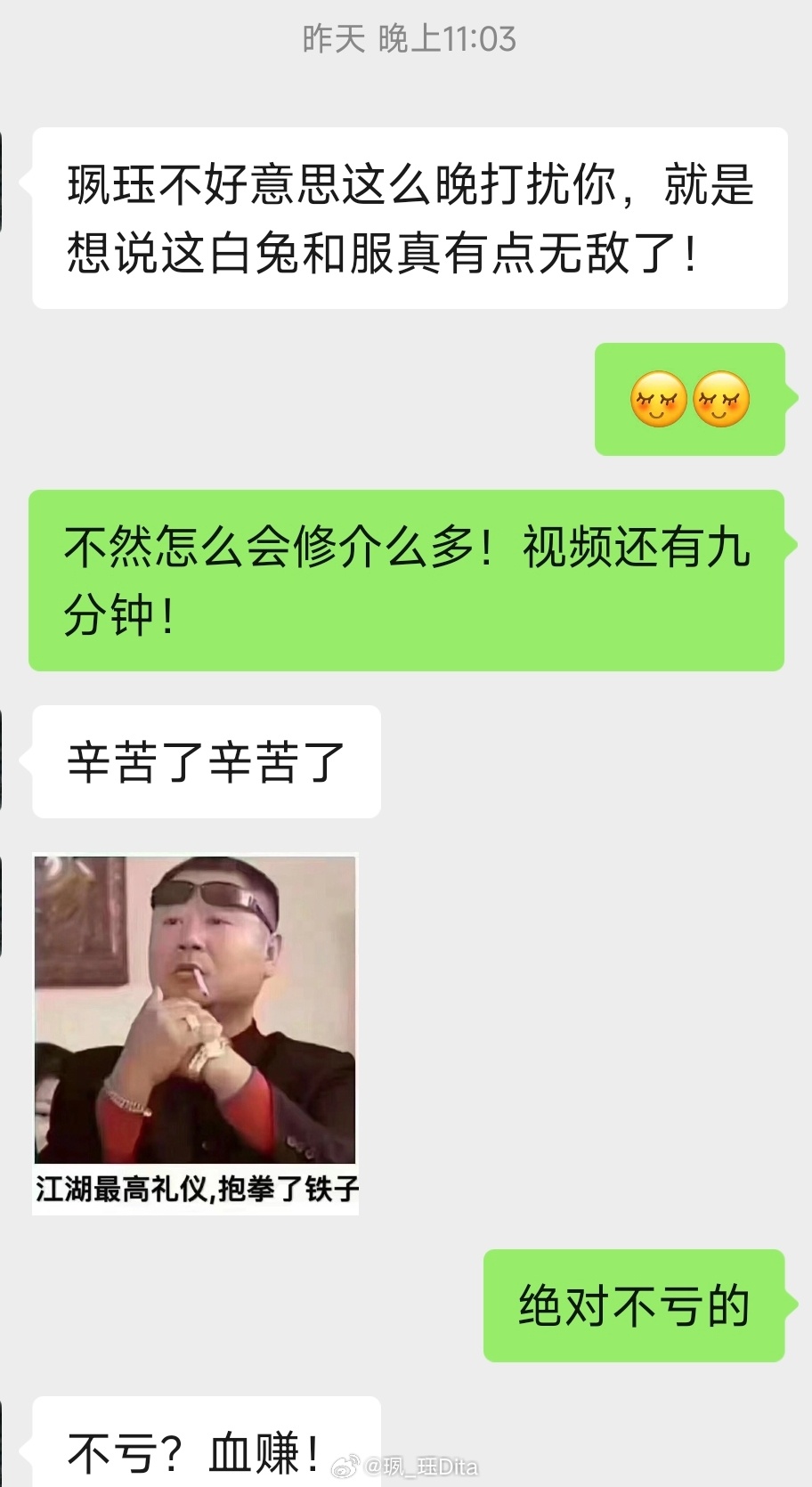The height and width of the screenshot is (1487, 812).
Task: Open the fist-salute meme sticker
Action: (x=195, y=1033)
